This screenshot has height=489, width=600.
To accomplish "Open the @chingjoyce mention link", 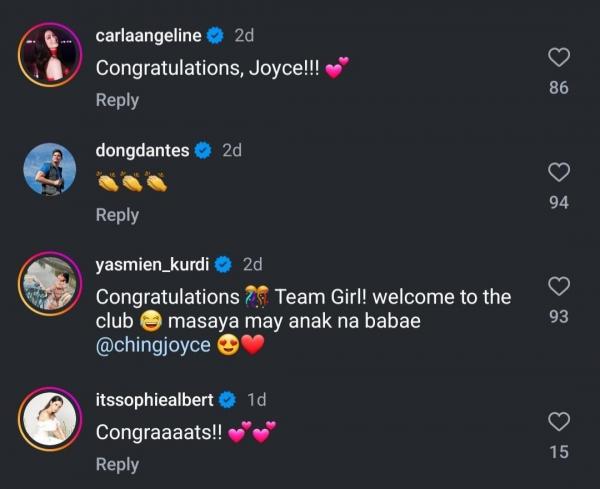I will coord(153,346).
